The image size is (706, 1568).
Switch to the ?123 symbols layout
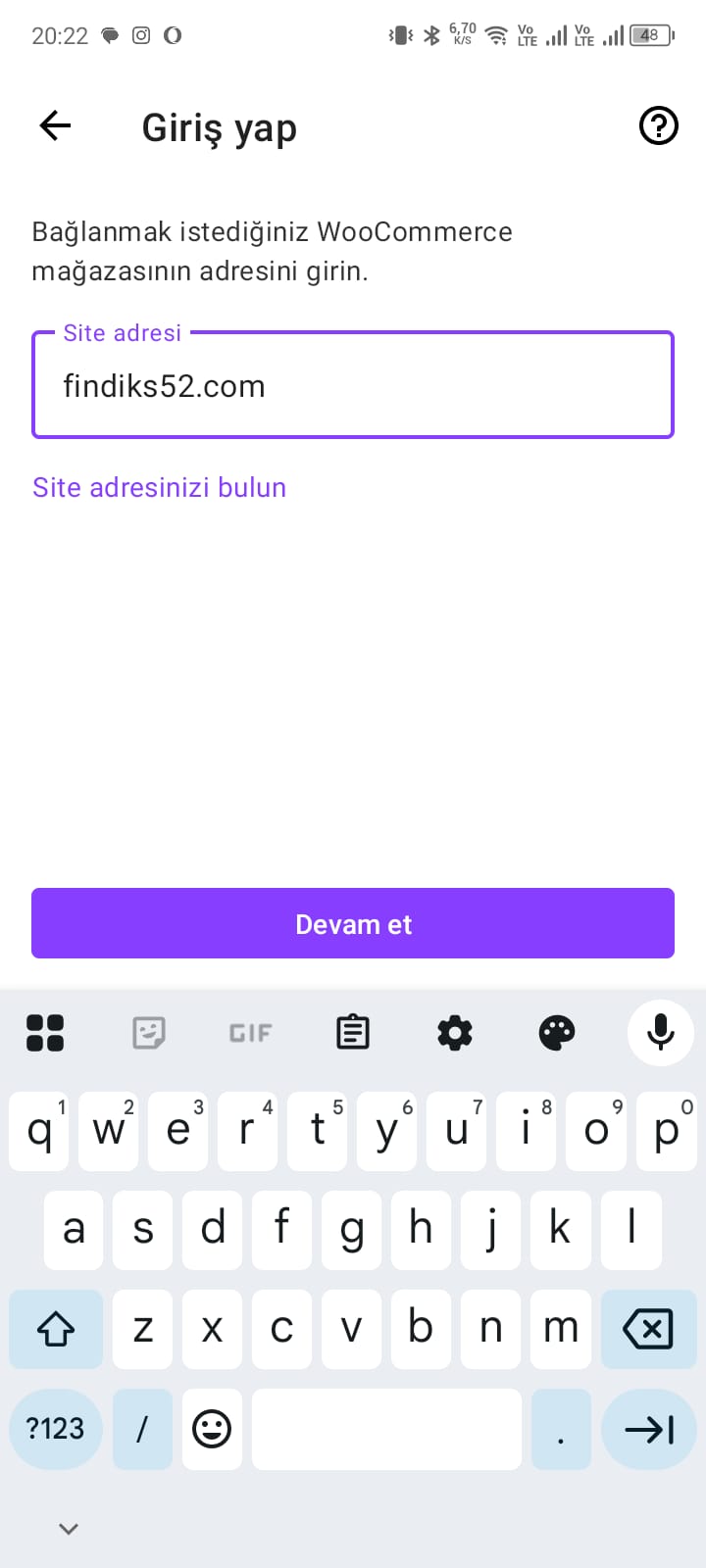click(x=55, y=1429)
